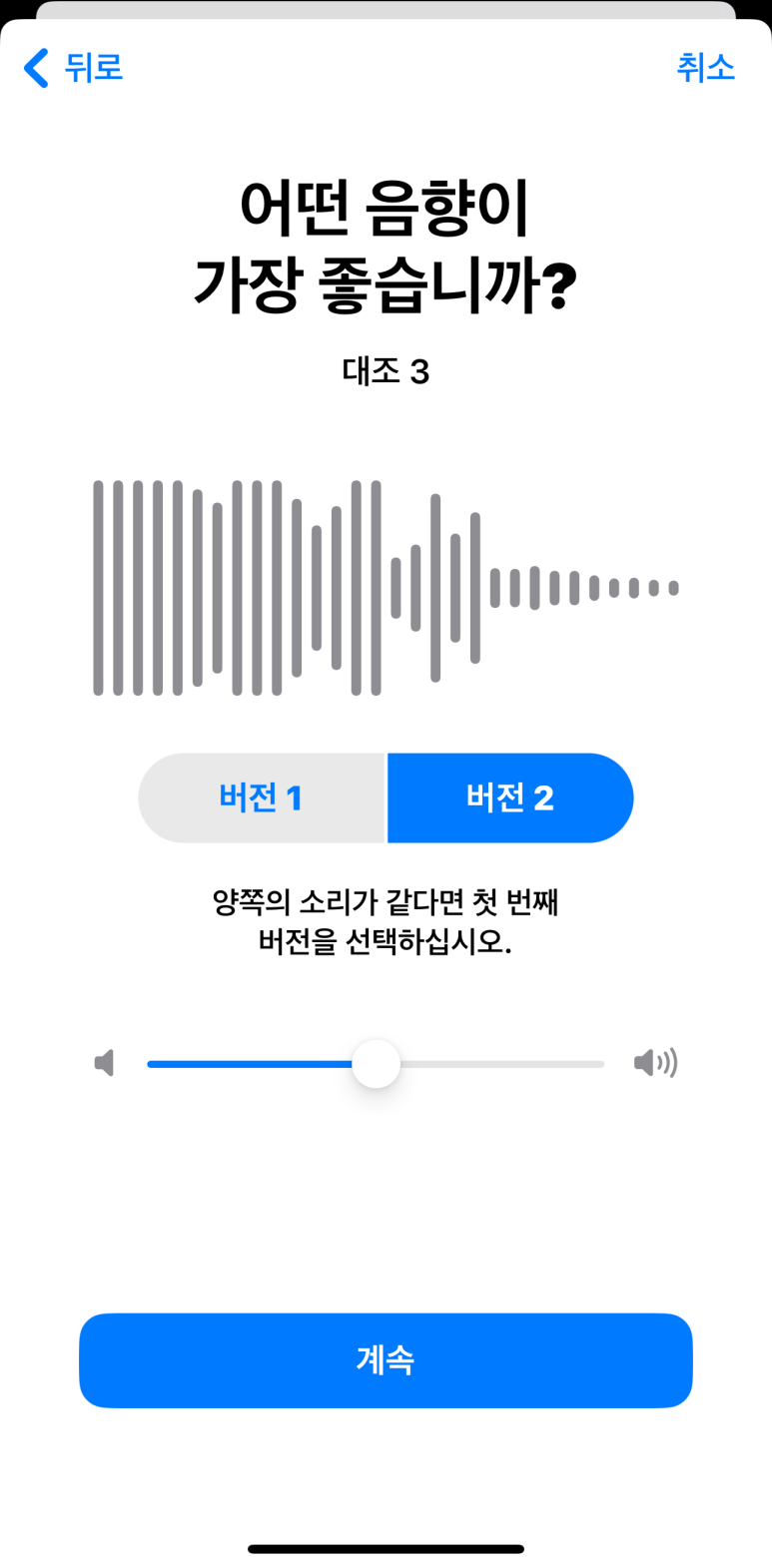
Task: Select 버전 1 audio sample
Action: pos(261,797)
